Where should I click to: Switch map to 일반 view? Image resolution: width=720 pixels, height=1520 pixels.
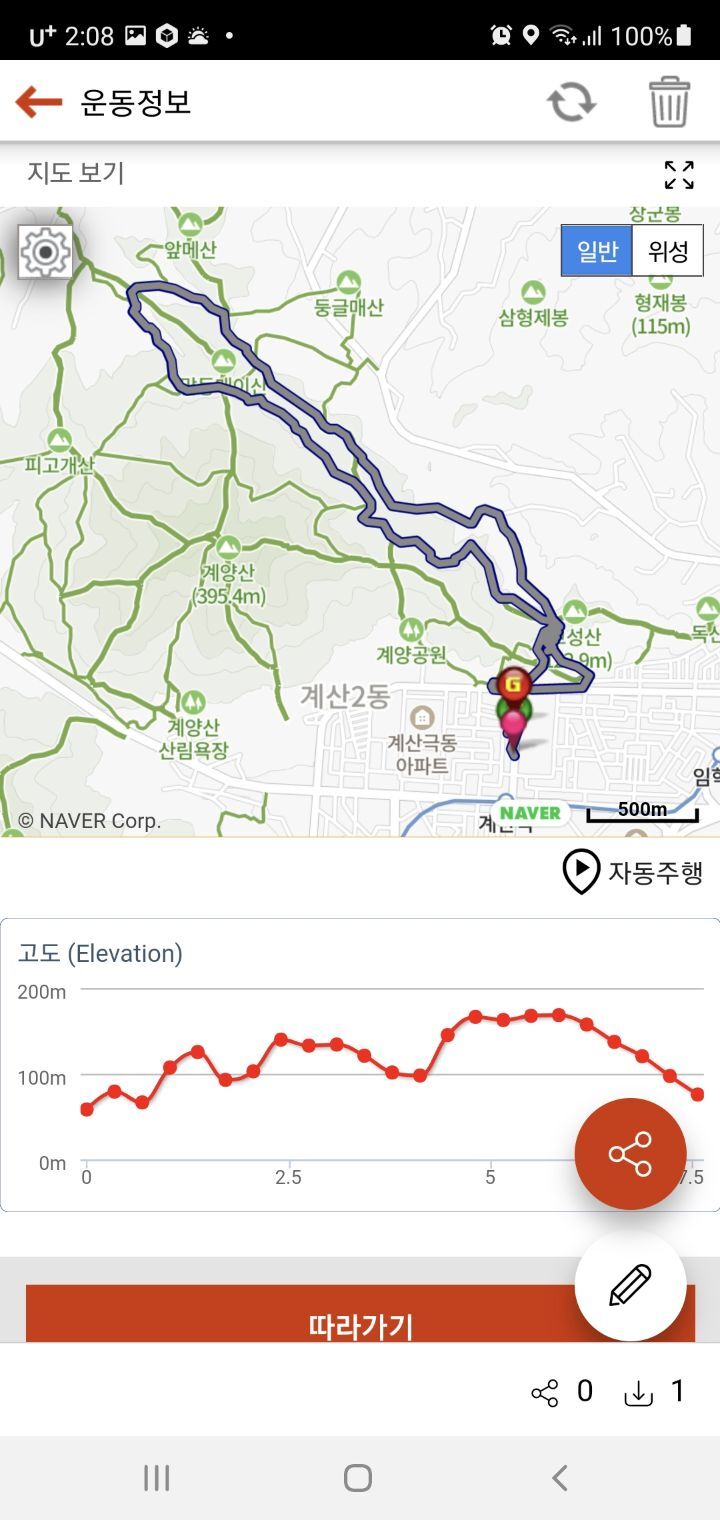point(597,250)
